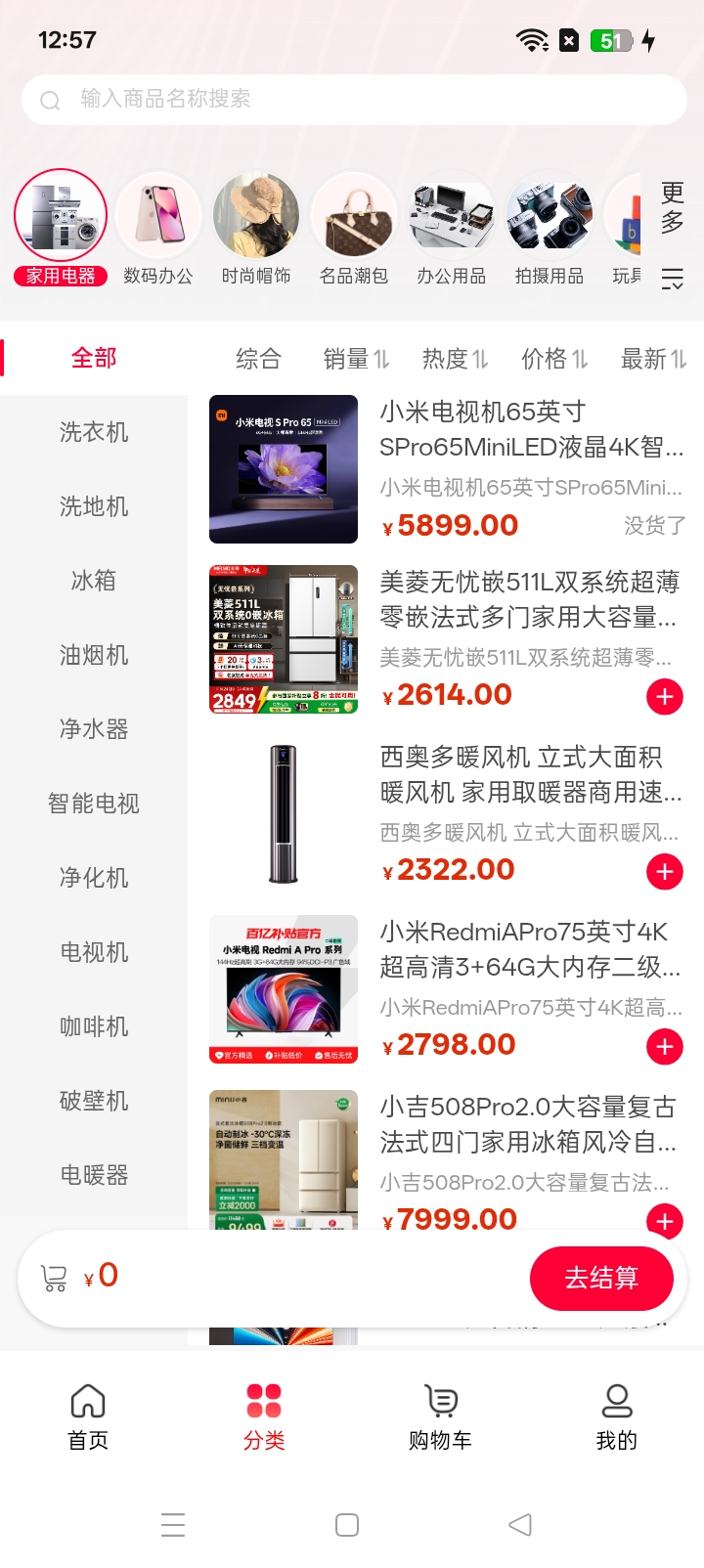Open the 小米电视机65英寸 product thumbnail

click(x=283, y=468)
